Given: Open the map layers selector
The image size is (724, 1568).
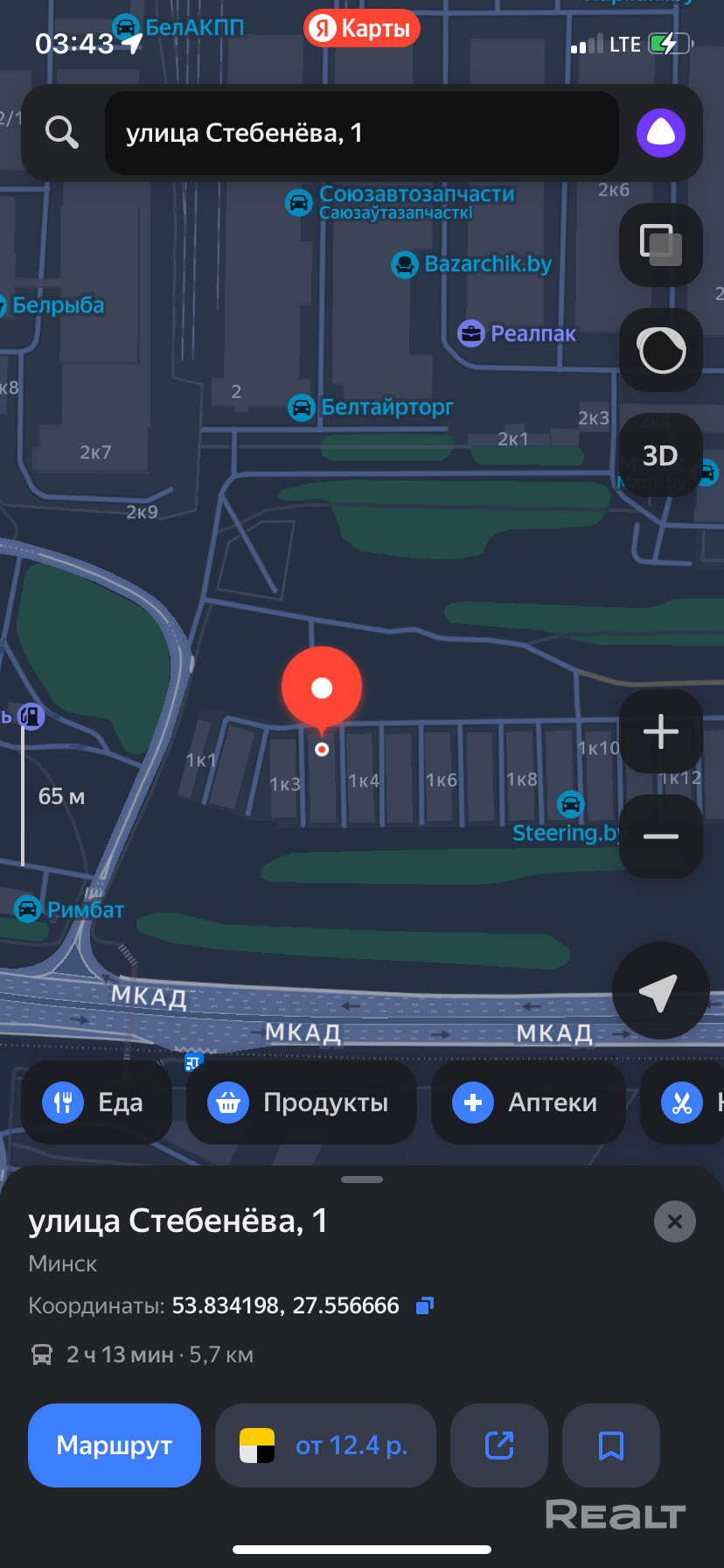Looking at the screenshot, I should pos(660,244).
